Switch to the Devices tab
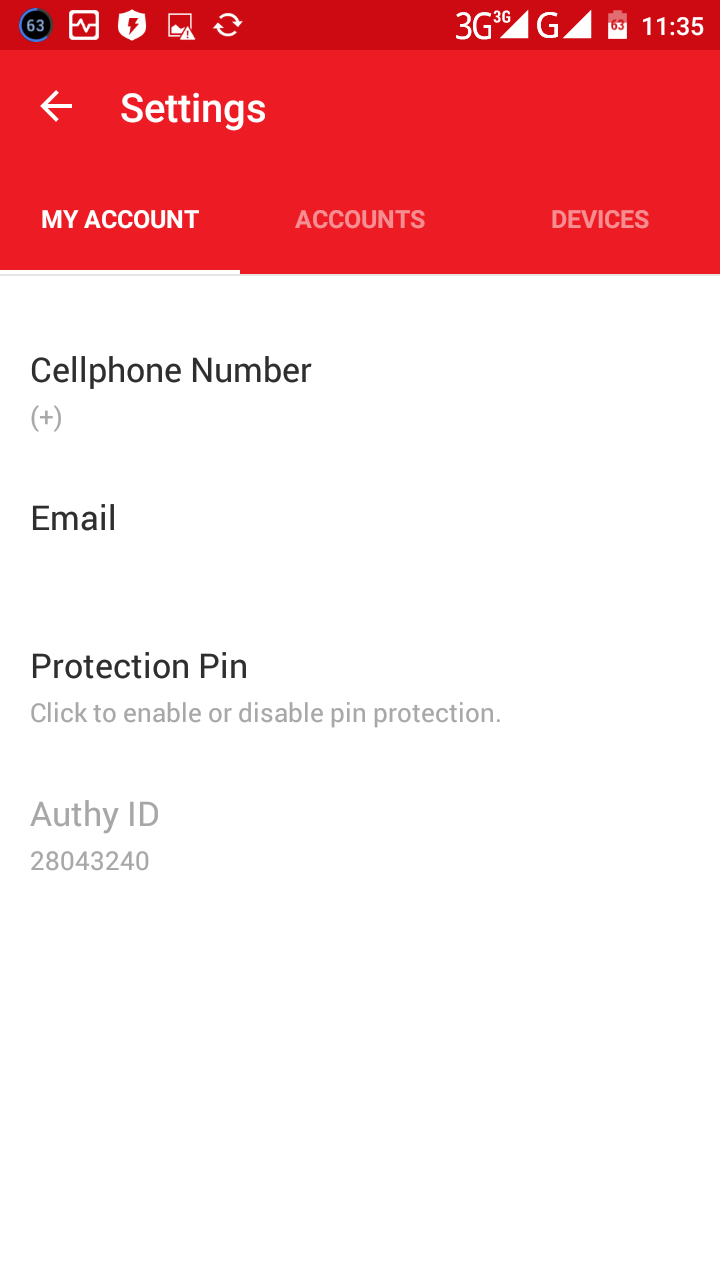The image size is (720, 1280). (600, 220)
